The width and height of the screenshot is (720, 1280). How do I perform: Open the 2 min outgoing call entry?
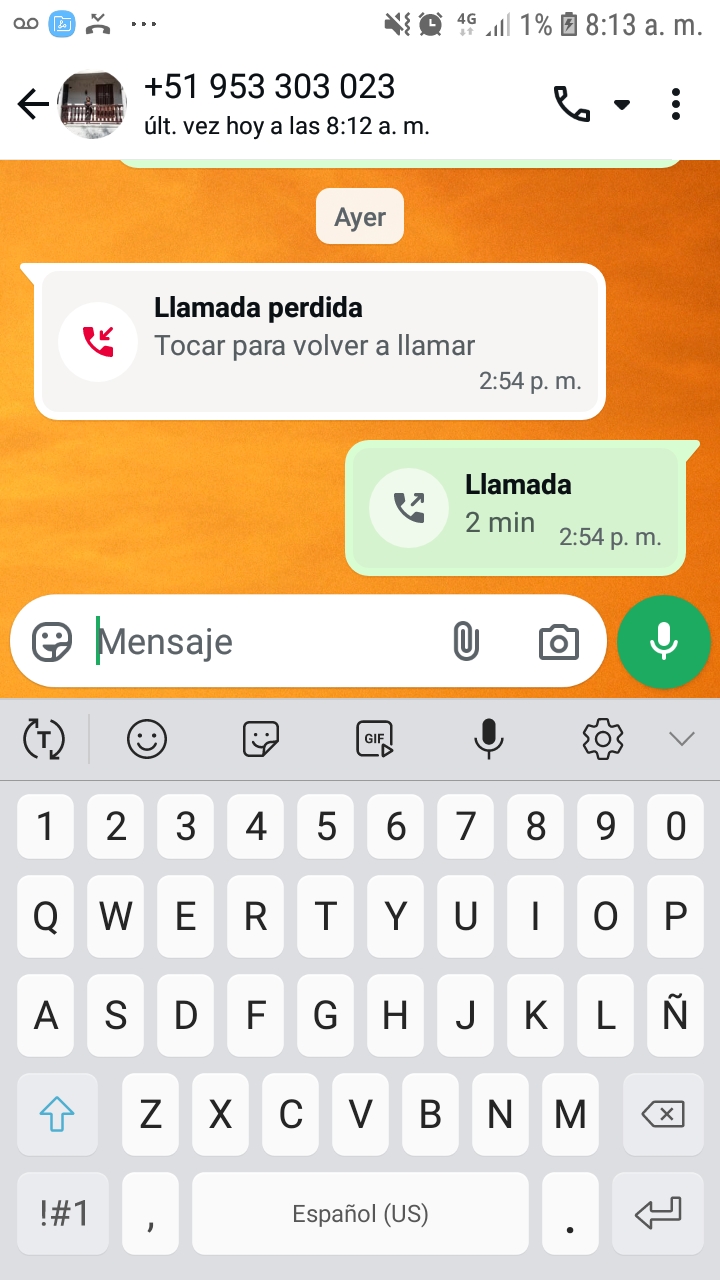click(516, 510)
